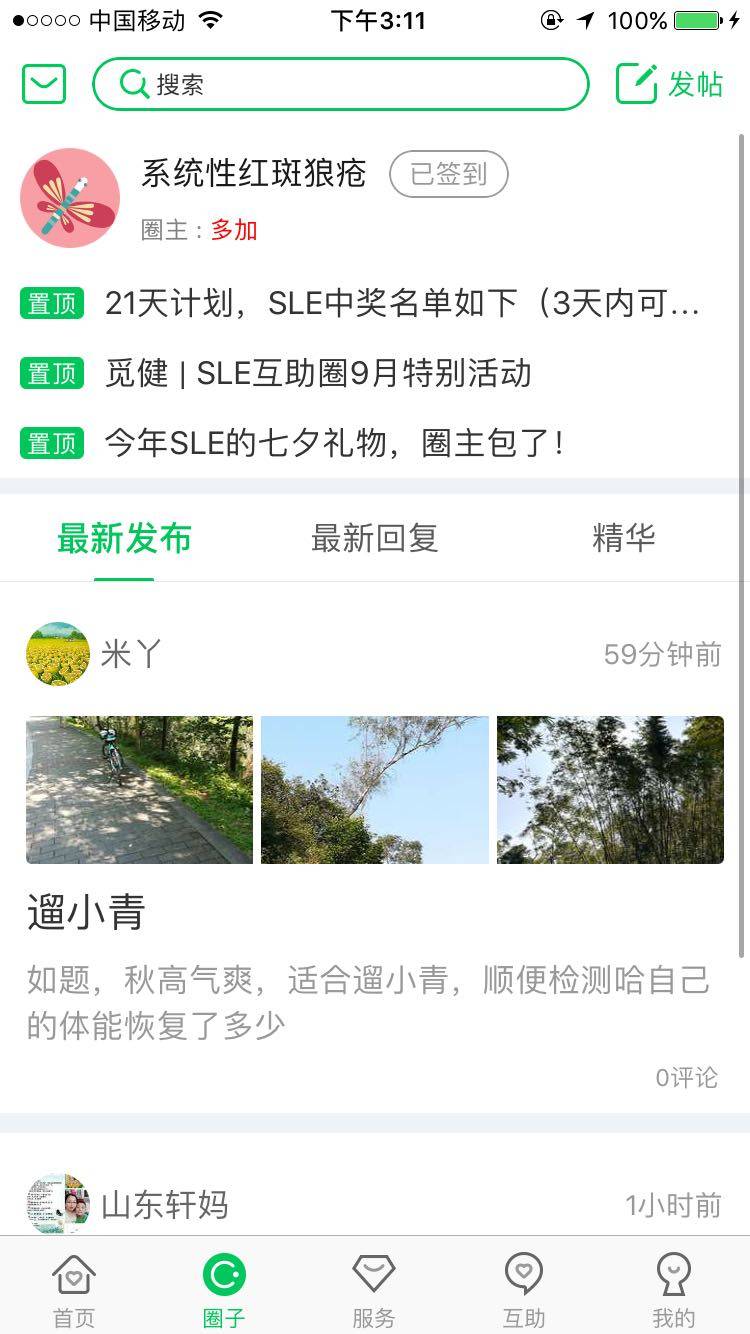Screen dimensions: 750x1334
Task: Tap the 已签到 check-in button
Action: click(448, 175)
